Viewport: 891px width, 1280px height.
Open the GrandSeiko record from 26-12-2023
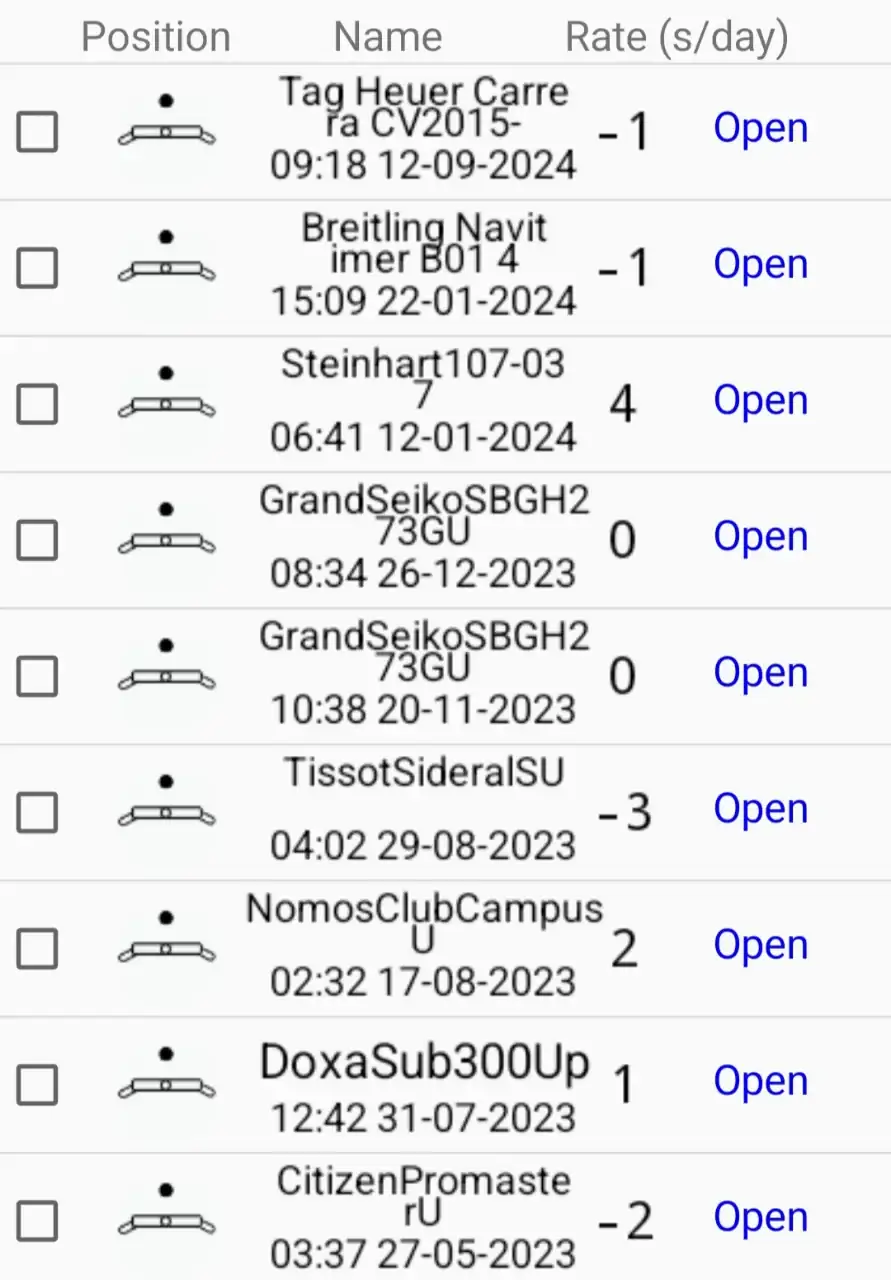point(760,537)
